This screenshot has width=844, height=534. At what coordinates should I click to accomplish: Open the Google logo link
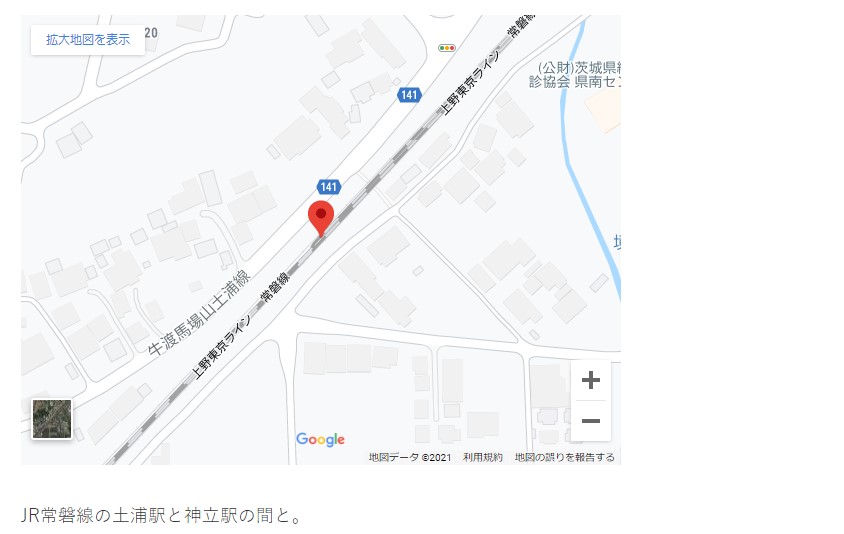(x=320, y=440)
